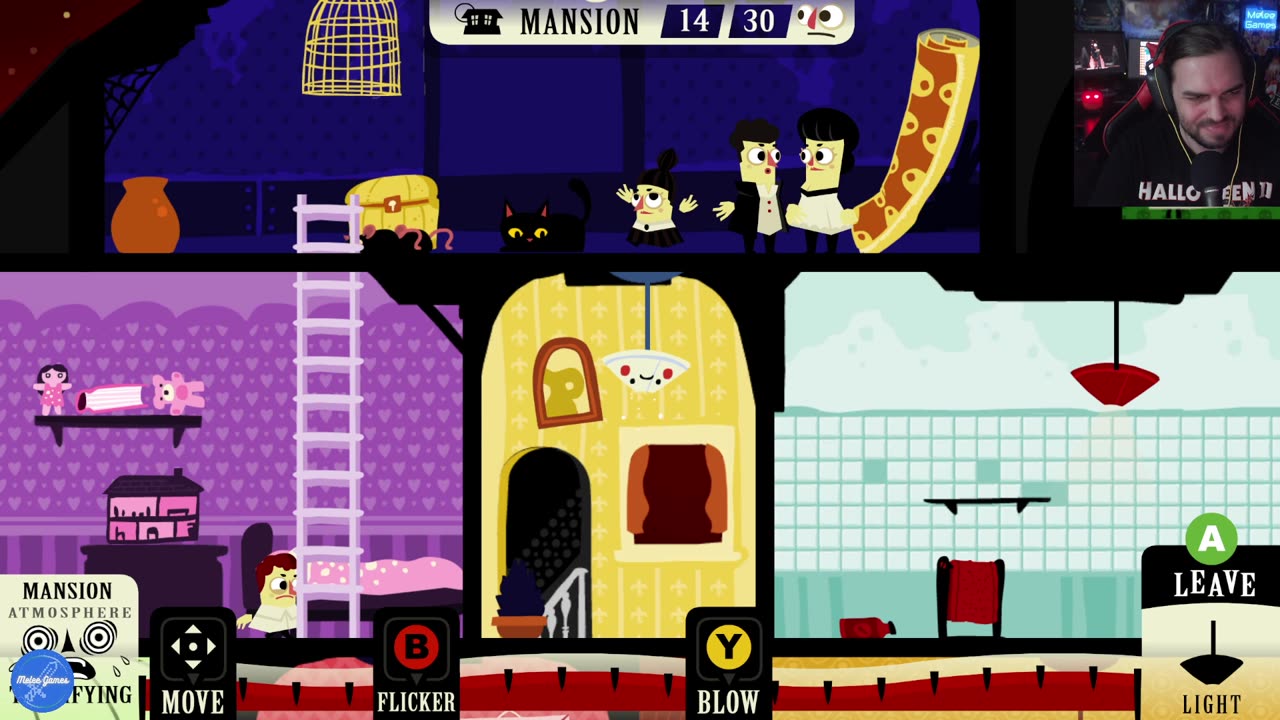Tap the Move directional control
This screenshot has width=1280, height=720.
[x=193, y=648]
